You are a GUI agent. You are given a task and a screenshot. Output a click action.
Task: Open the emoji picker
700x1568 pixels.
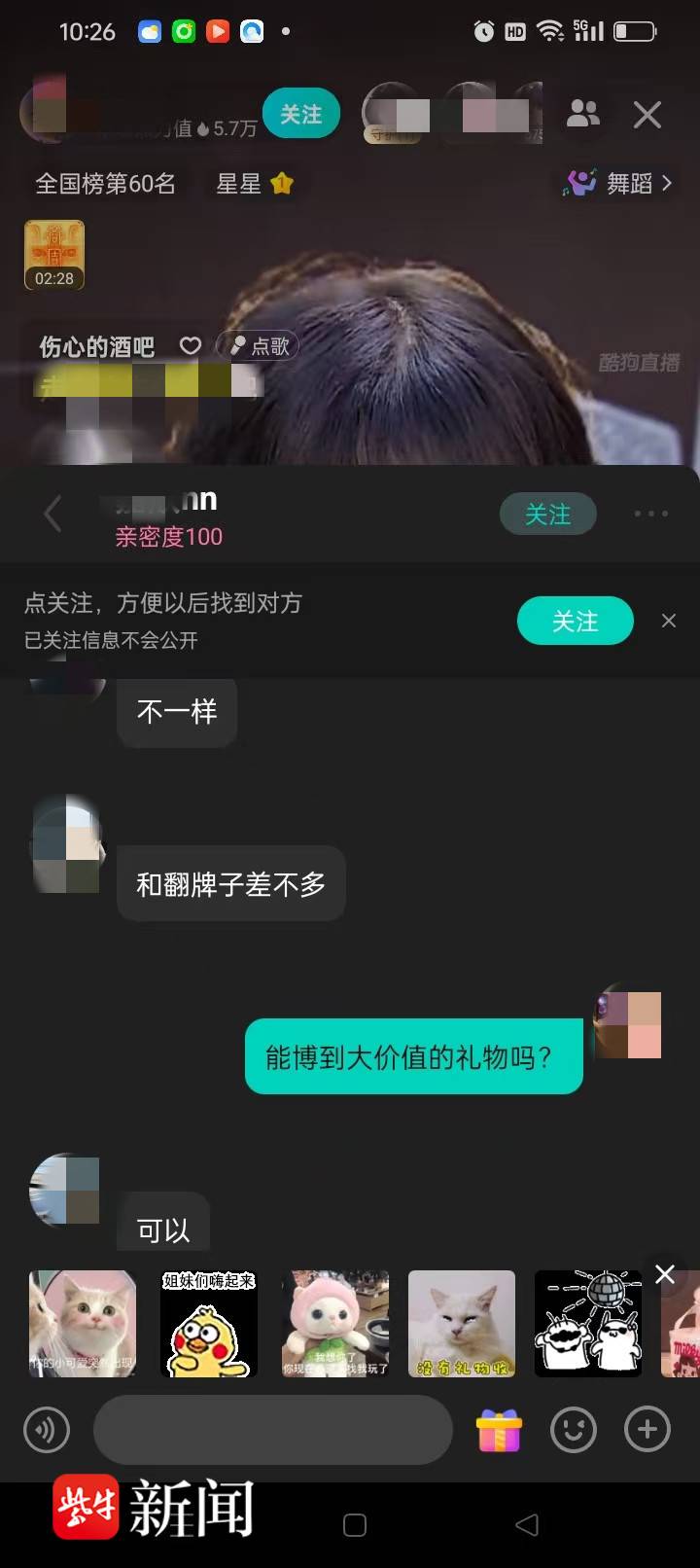574,1430
